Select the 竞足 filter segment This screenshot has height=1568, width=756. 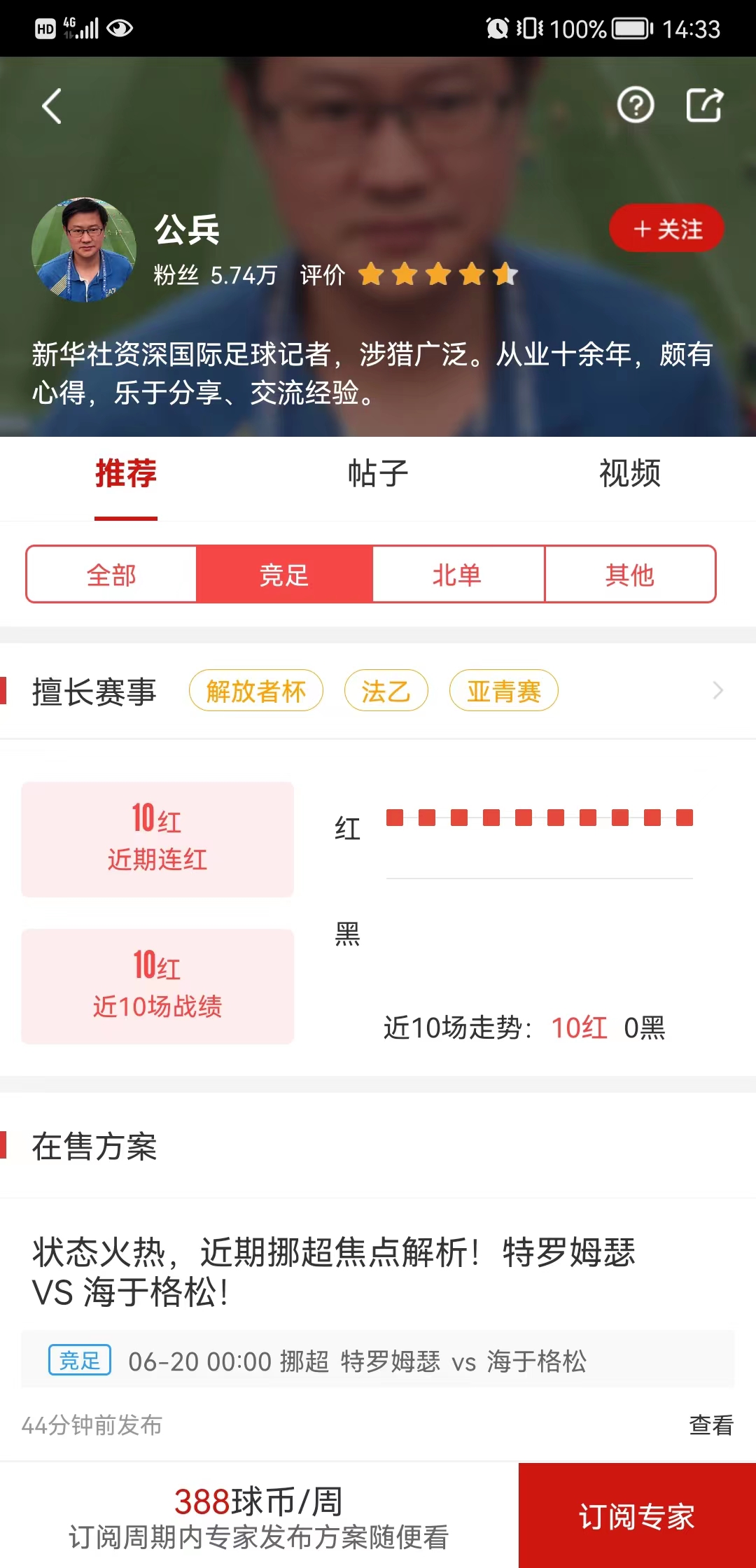coord(284,574)
